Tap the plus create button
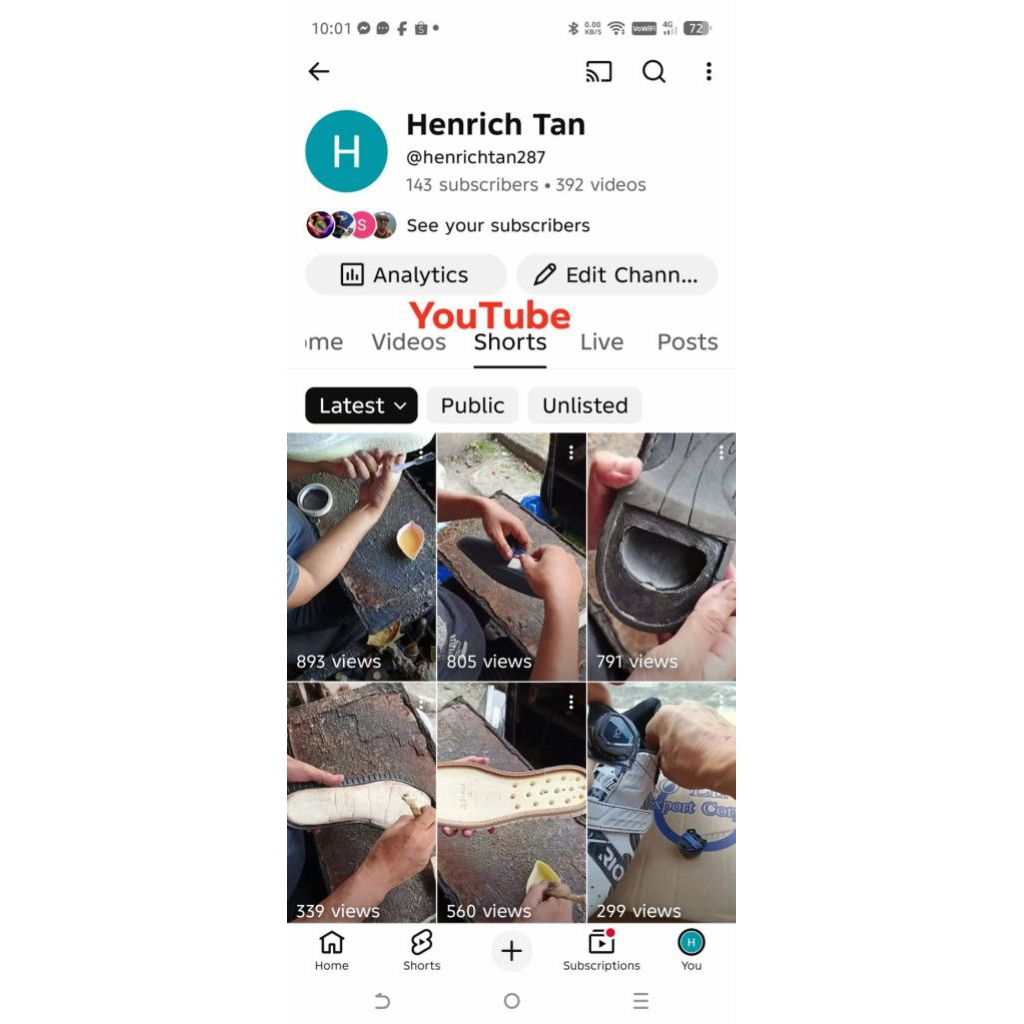The height and width of the screenshot is (1024, 1024). coord(511,951)
